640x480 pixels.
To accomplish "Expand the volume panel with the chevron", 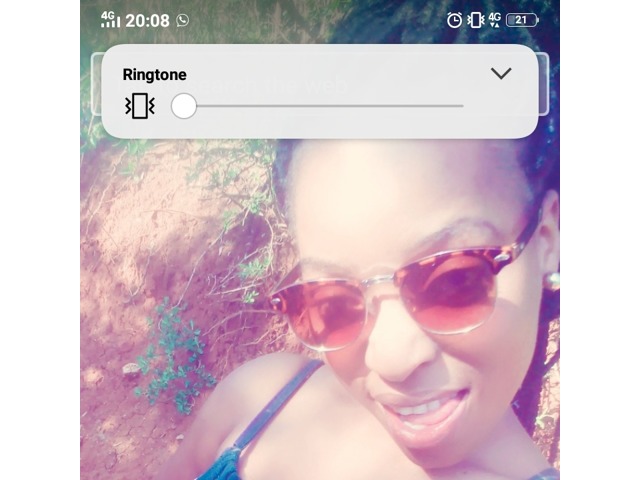I will (501, 73).
